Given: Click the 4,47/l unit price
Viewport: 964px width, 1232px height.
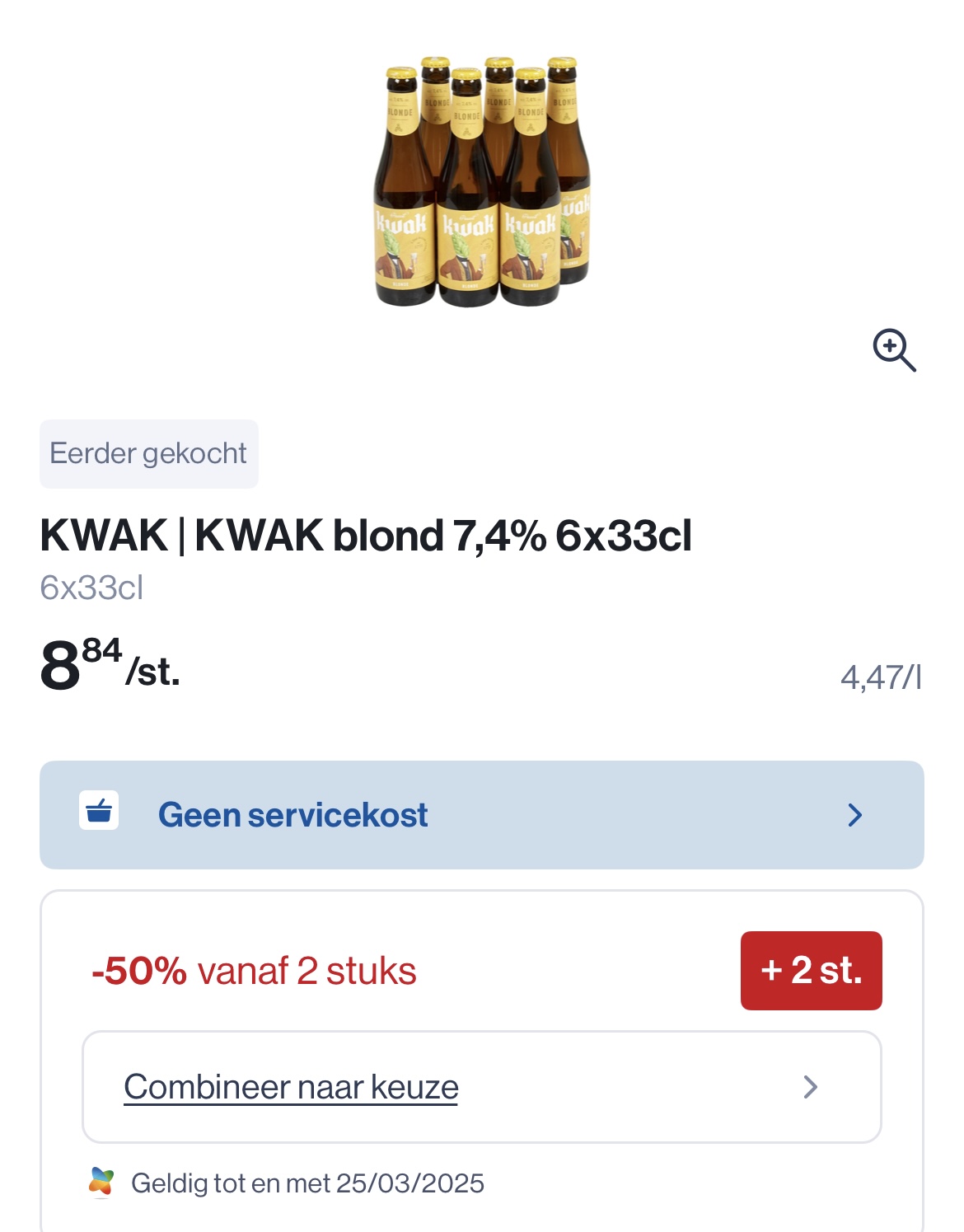Looking at the screenshot, I should pyautogui.click(x=882, y=677).
